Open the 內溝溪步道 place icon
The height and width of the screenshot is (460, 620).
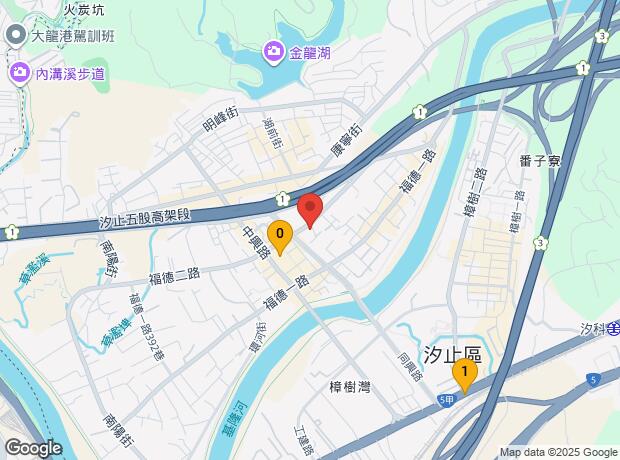[19, 73]
